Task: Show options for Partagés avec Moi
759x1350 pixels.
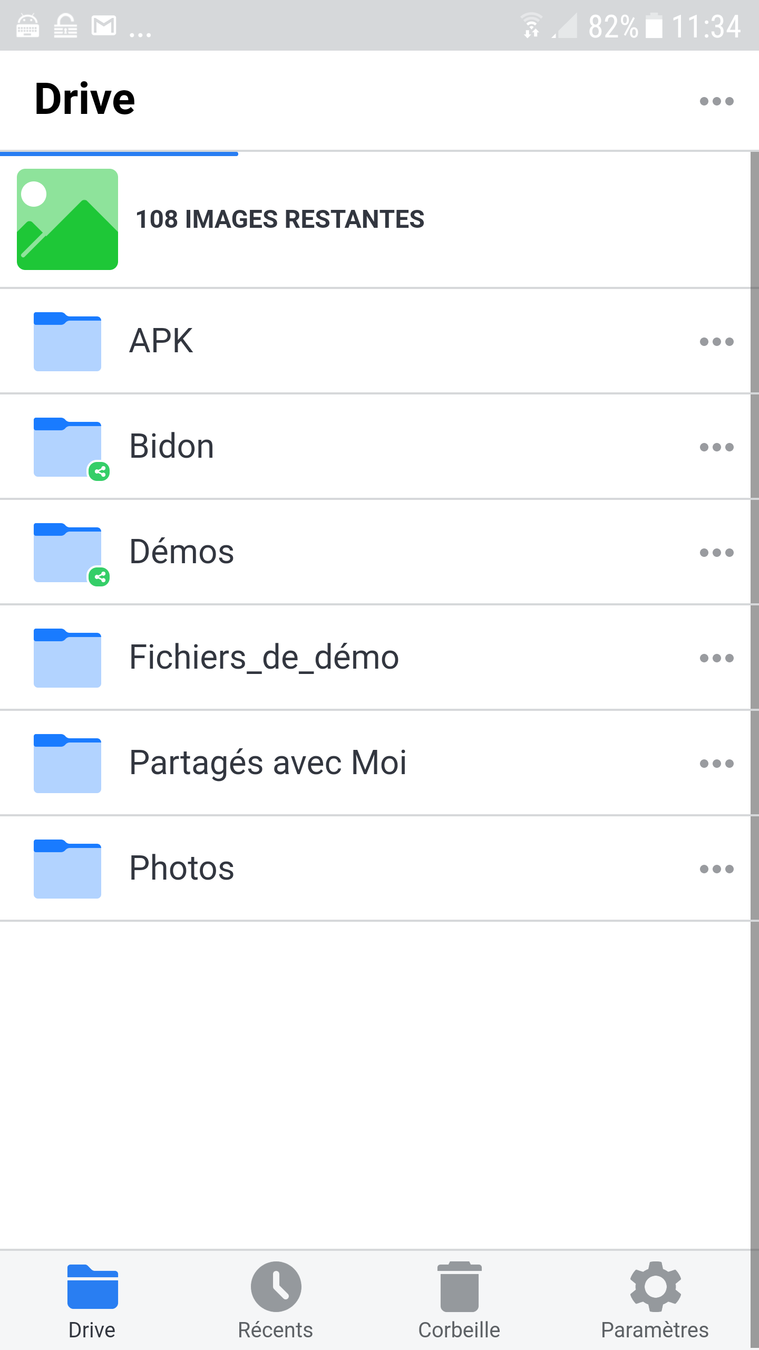Action: pyautogui.click(x=716, y=764)
